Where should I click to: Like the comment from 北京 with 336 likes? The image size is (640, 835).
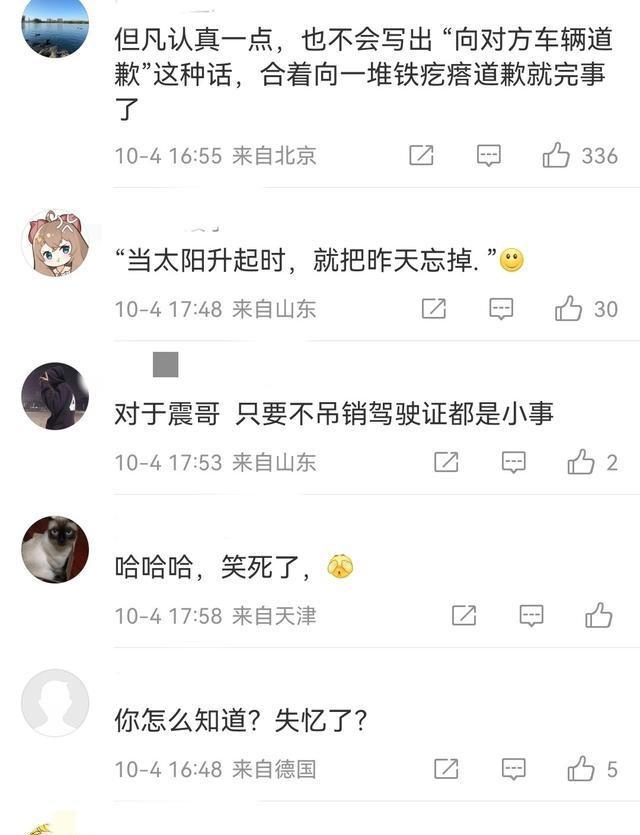[x=556, y=155]
